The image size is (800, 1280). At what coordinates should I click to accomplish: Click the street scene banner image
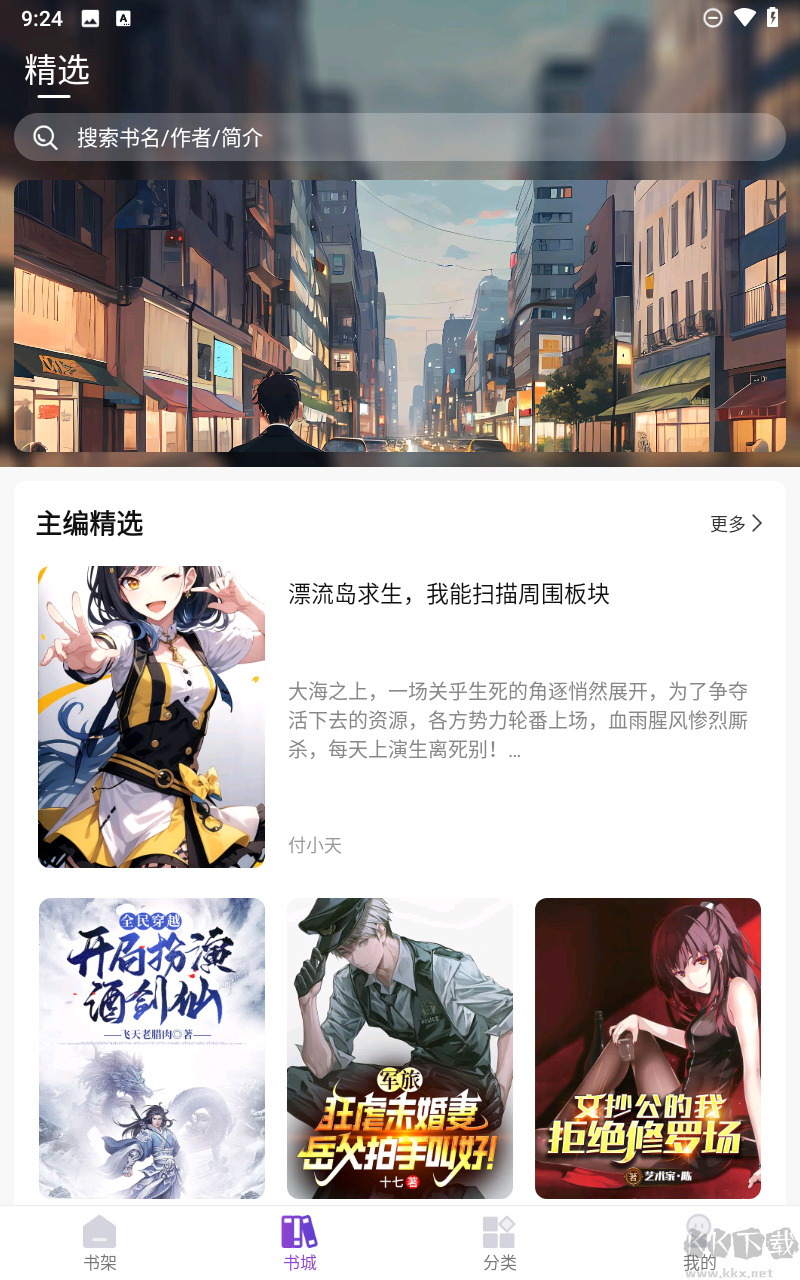pyautogui.click(x=400, y=318)
